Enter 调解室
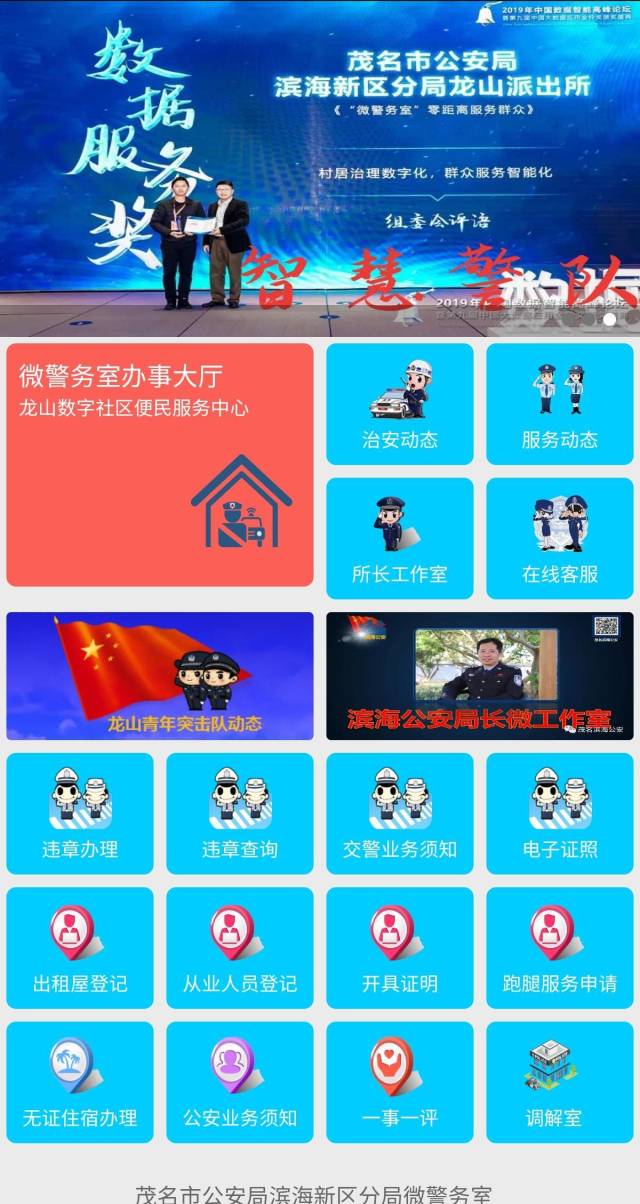640x1204 pixels. pyautogui.click(x=560, y=1083)
